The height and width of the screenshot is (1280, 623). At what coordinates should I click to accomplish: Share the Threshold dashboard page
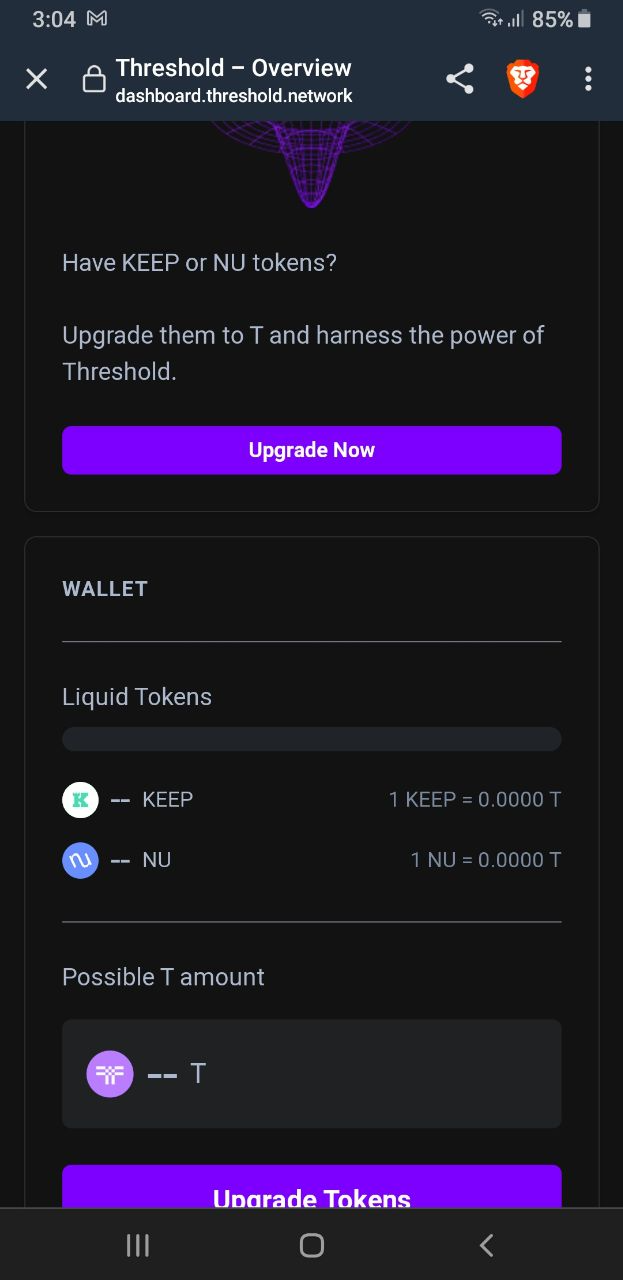[460, 79]
